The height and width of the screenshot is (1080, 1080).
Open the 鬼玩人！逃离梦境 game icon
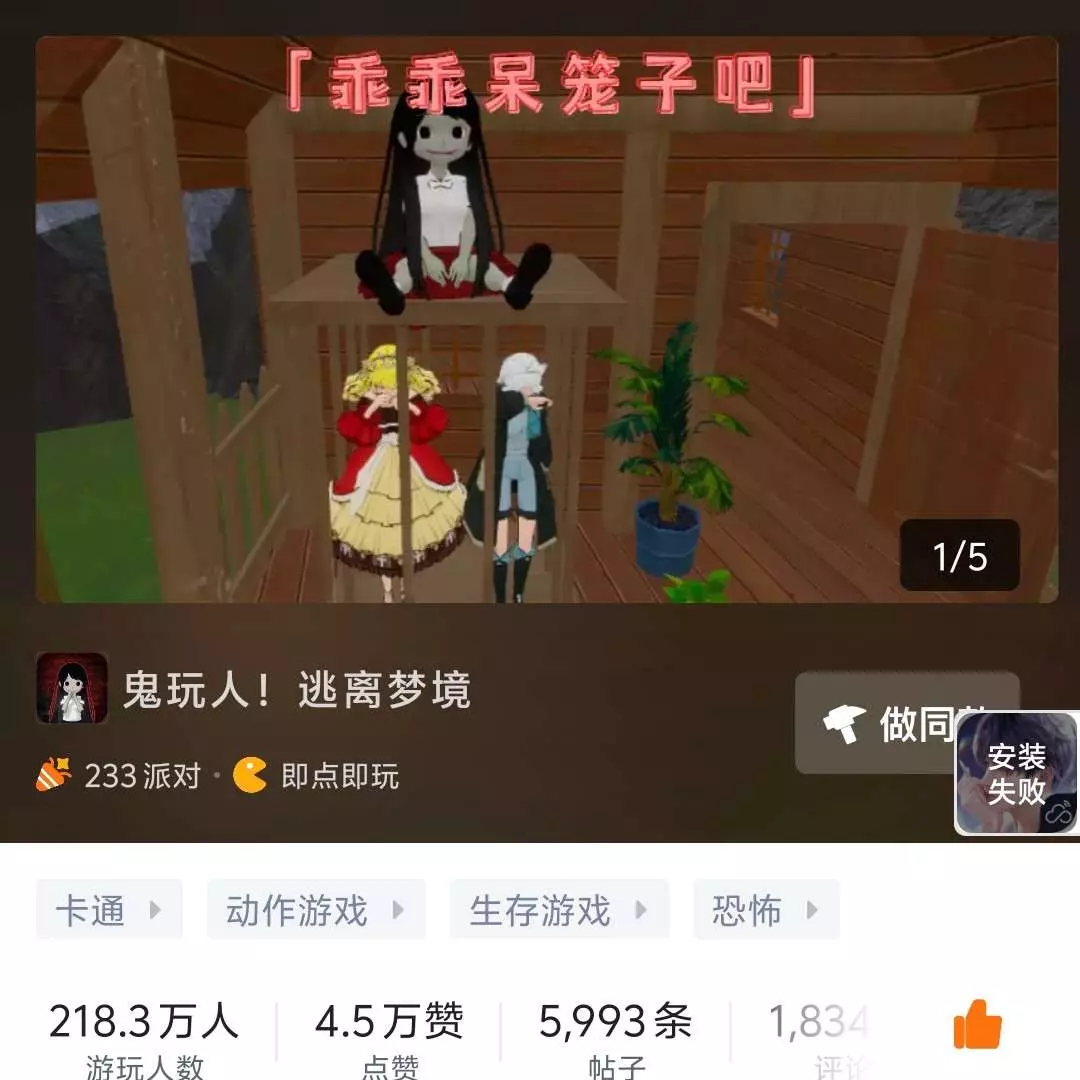(x=72, y=689)
